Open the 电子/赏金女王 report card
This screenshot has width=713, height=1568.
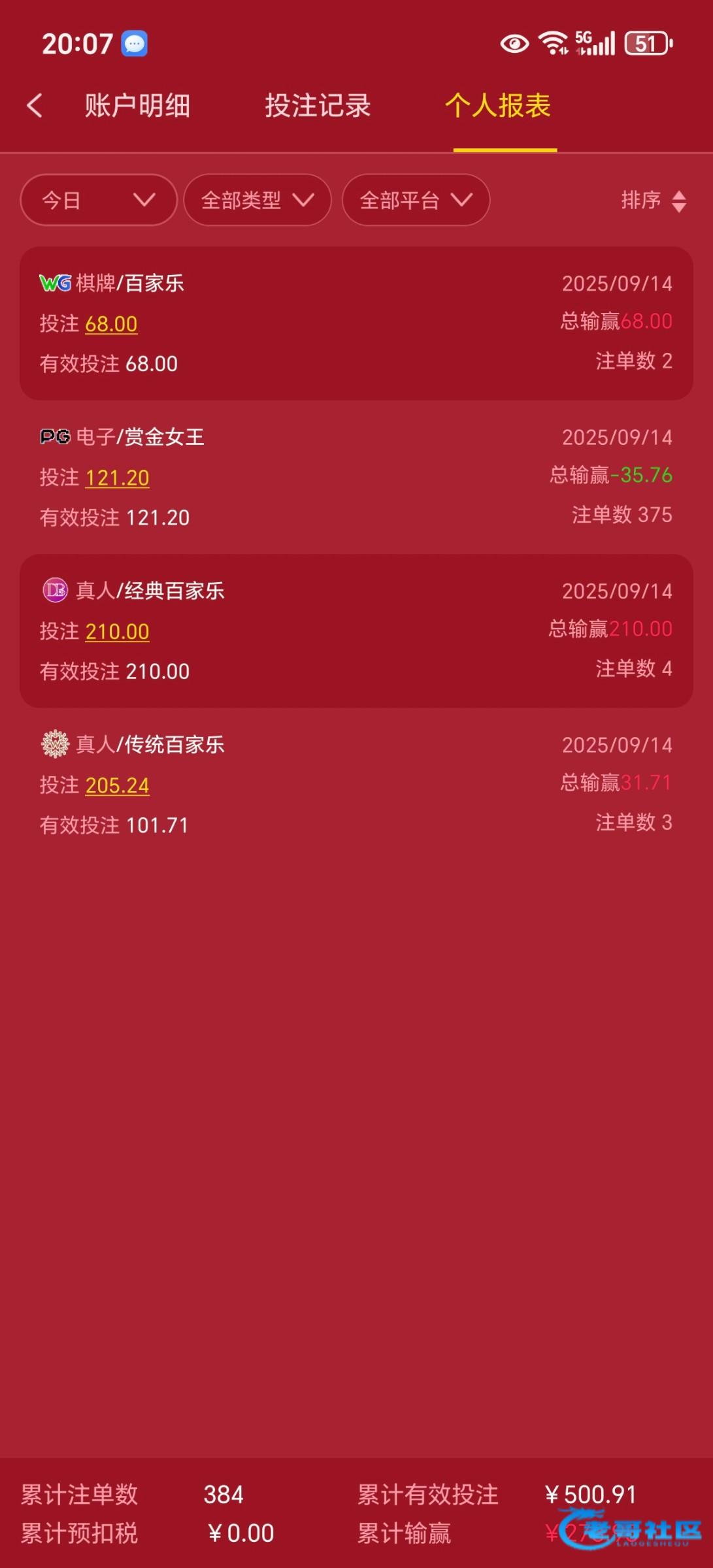click(356, 477)
